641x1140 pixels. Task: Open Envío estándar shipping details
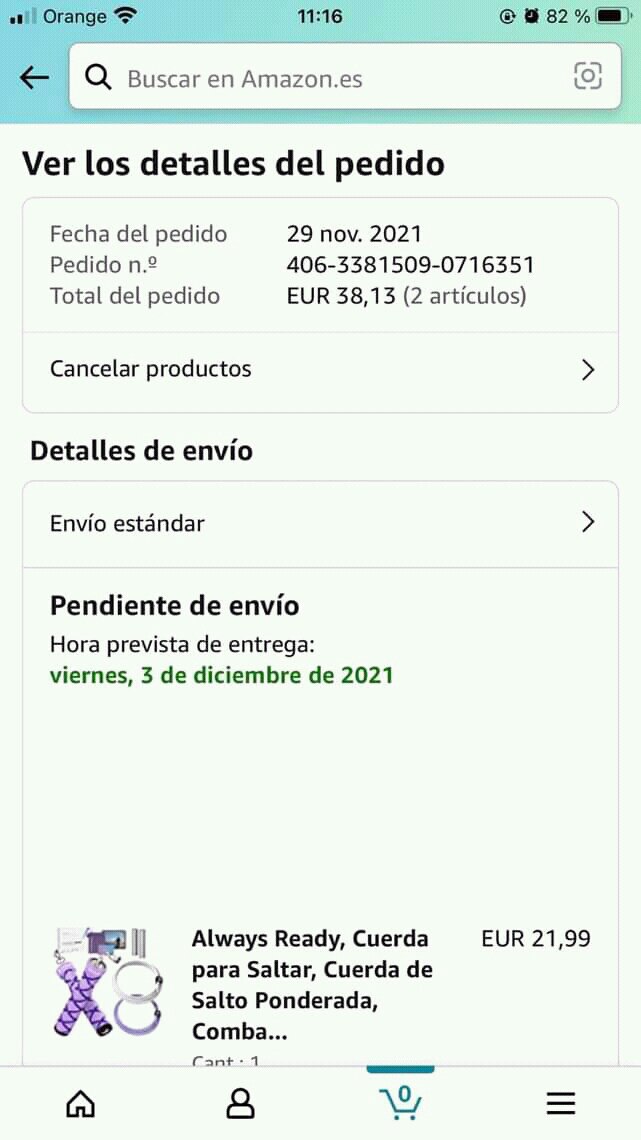(320, 523)
